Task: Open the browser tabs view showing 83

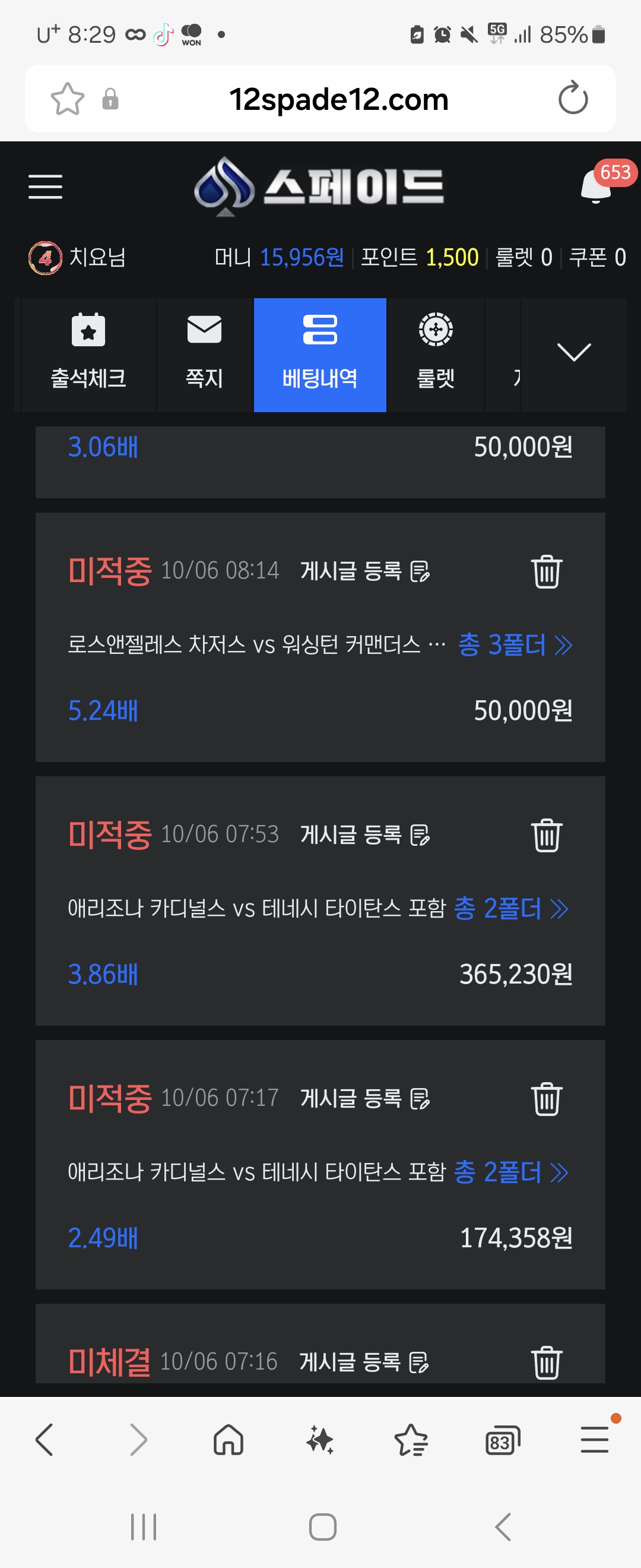Action: pyautogui.click(x=502, y=1441)
